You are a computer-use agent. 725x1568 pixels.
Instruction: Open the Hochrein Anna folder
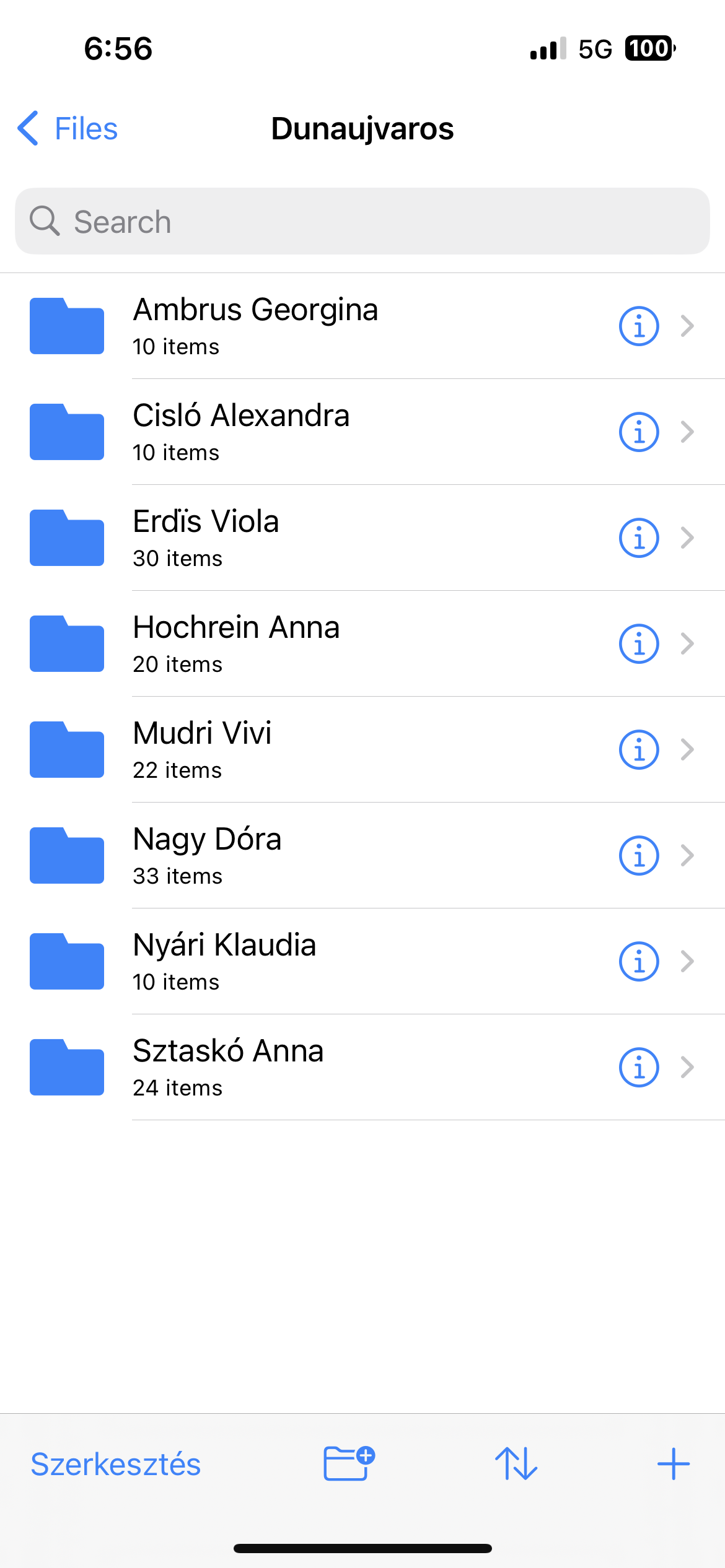(x=236, y=643)
